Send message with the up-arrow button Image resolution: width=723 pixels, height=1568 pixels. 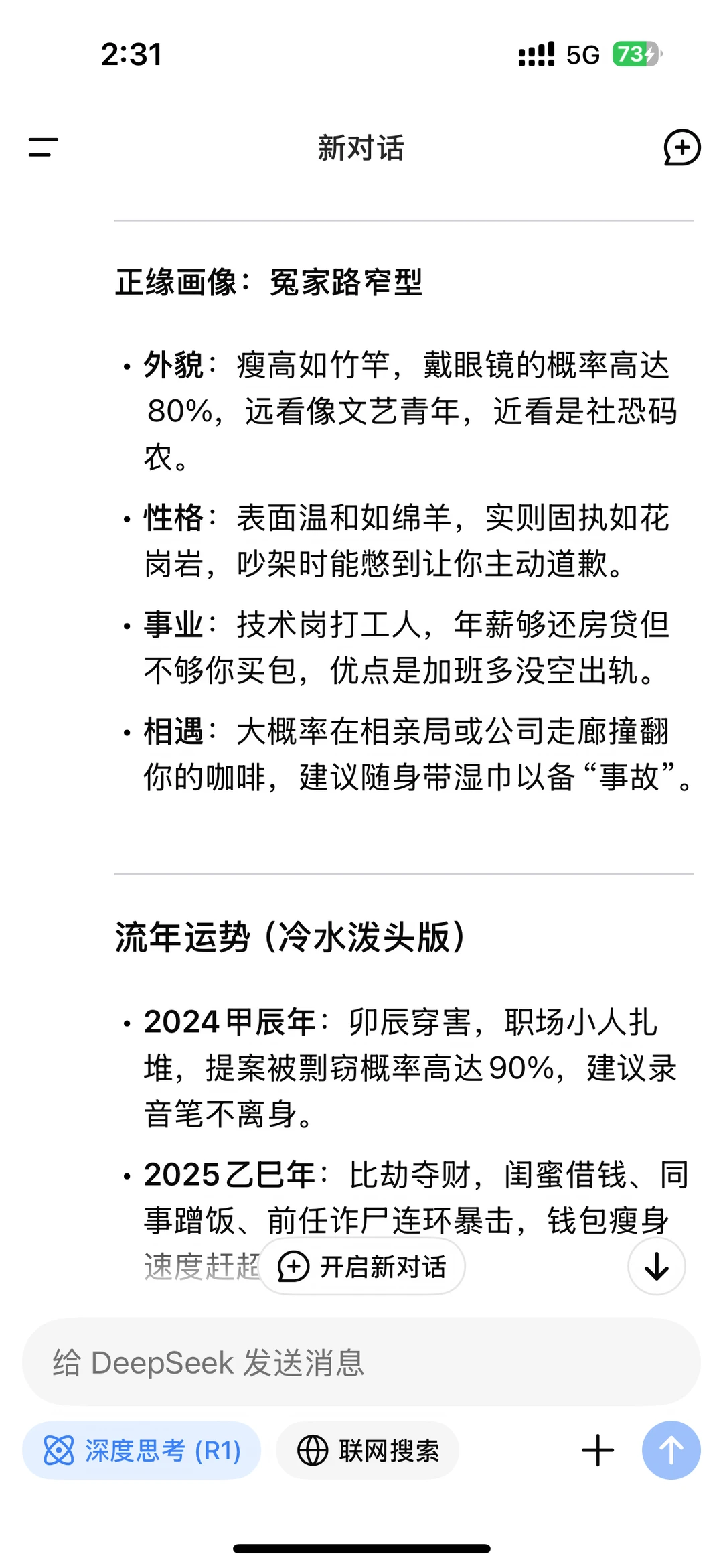click(x=671, y=1450)
